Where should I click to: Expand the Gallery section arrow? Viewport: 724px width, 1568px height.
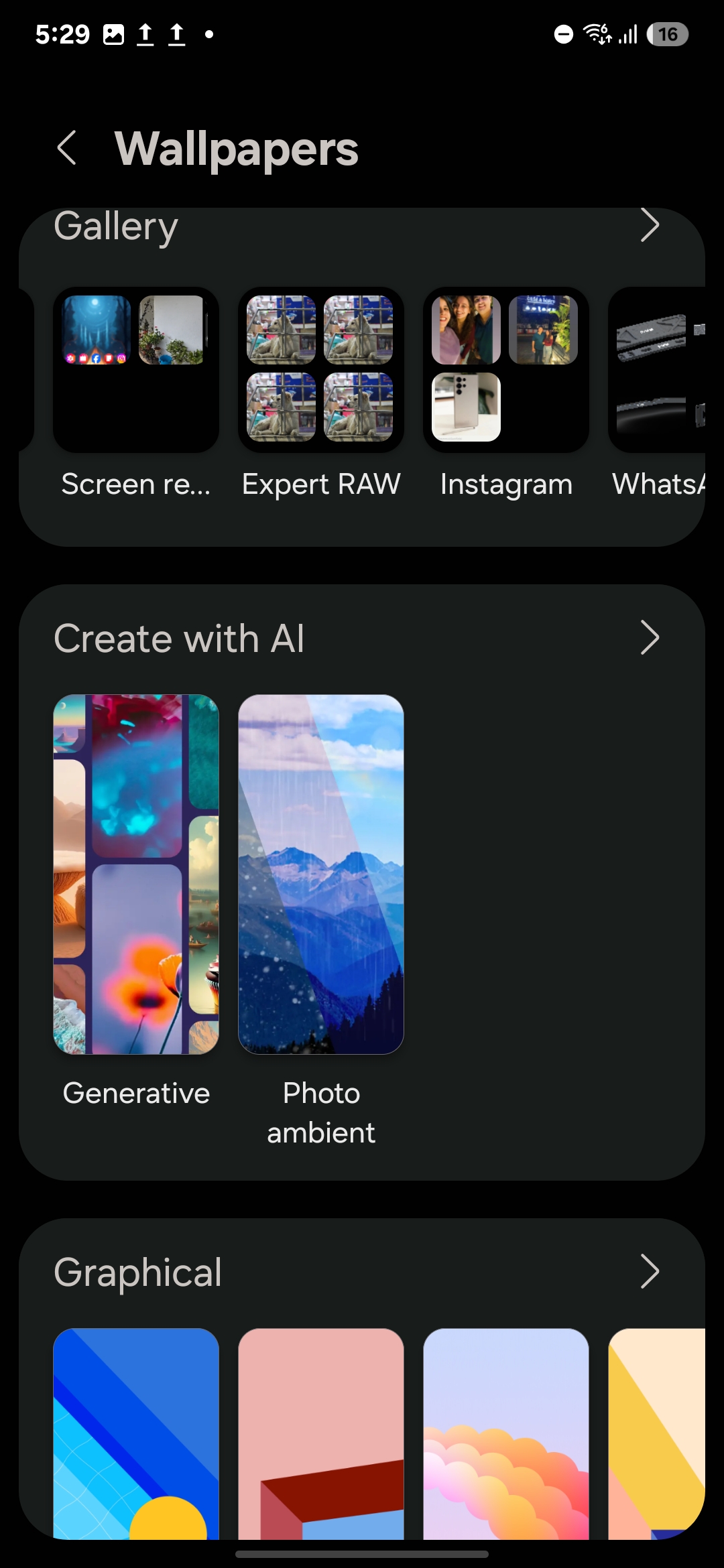649,226
